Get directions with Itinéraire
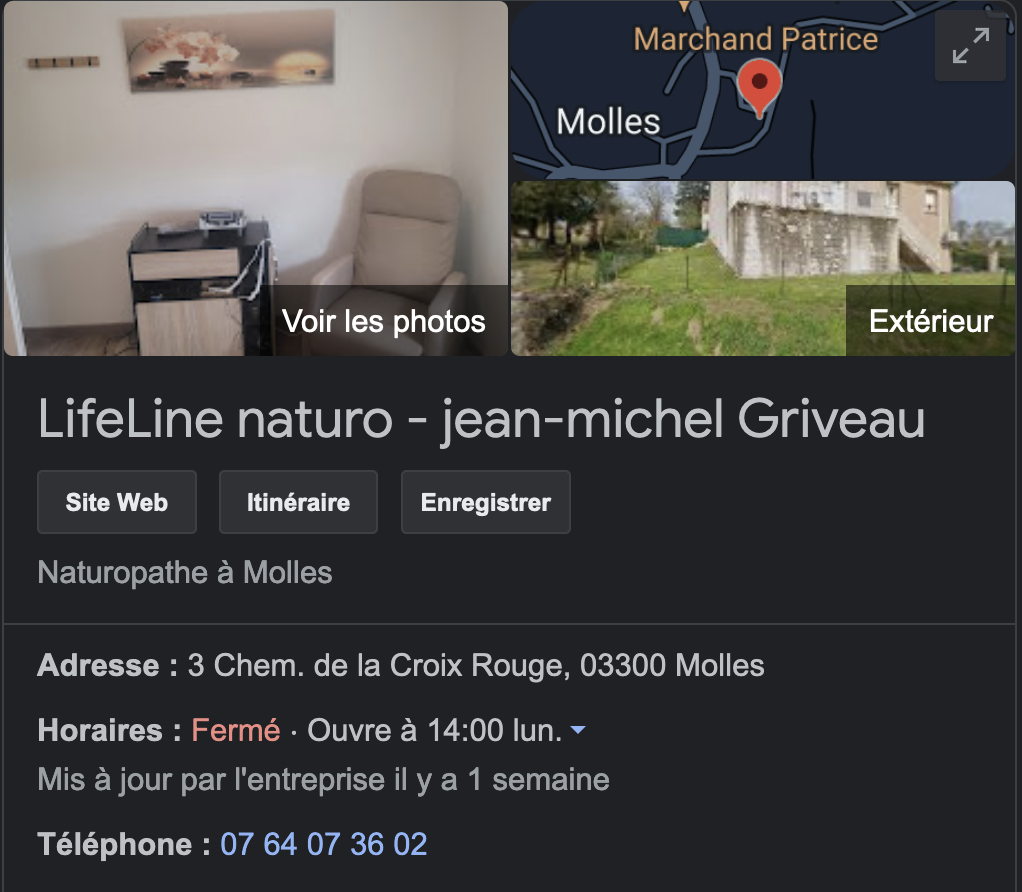The width and height of the screenshot is (1022, 892). (298, 502)
